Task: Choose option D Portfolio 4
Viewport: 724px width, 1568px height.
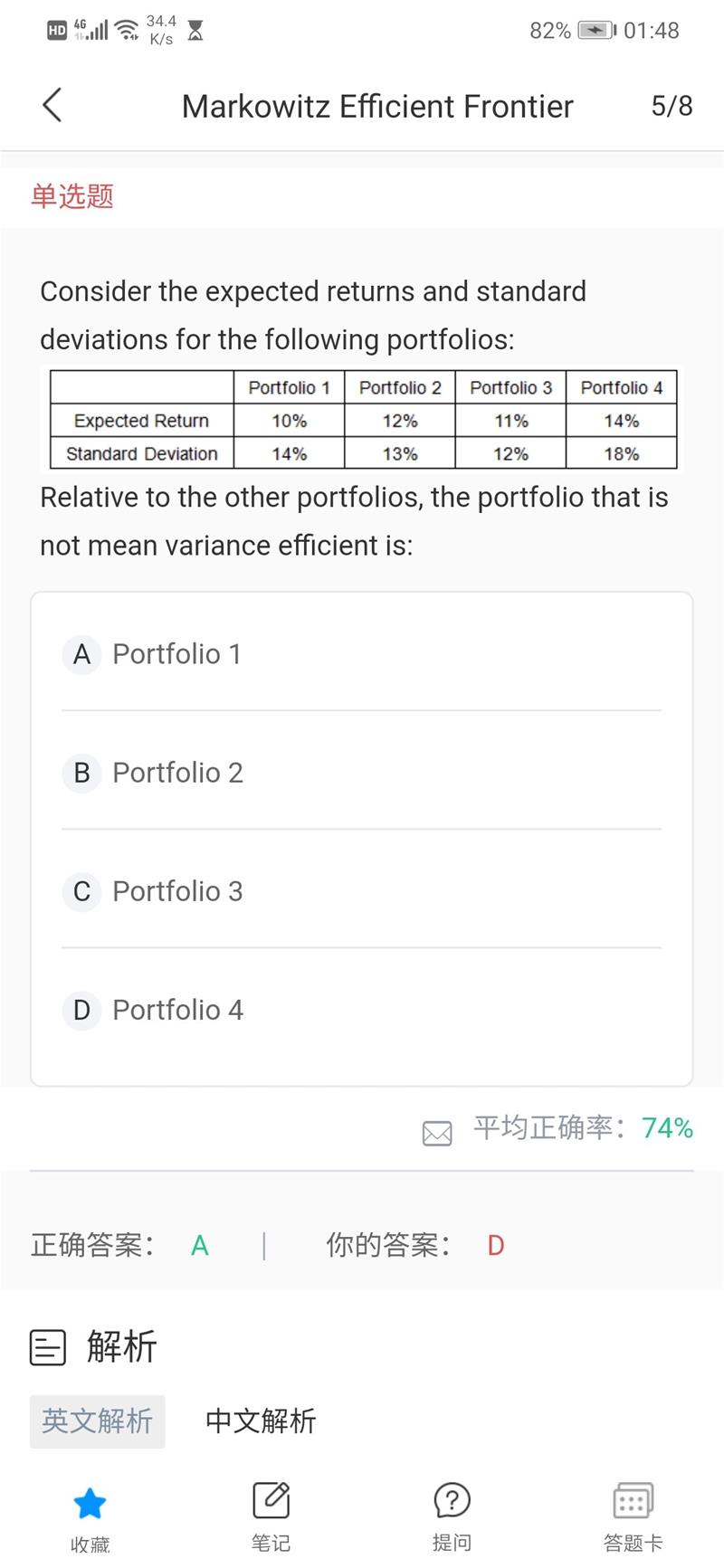Action: 153,1010
